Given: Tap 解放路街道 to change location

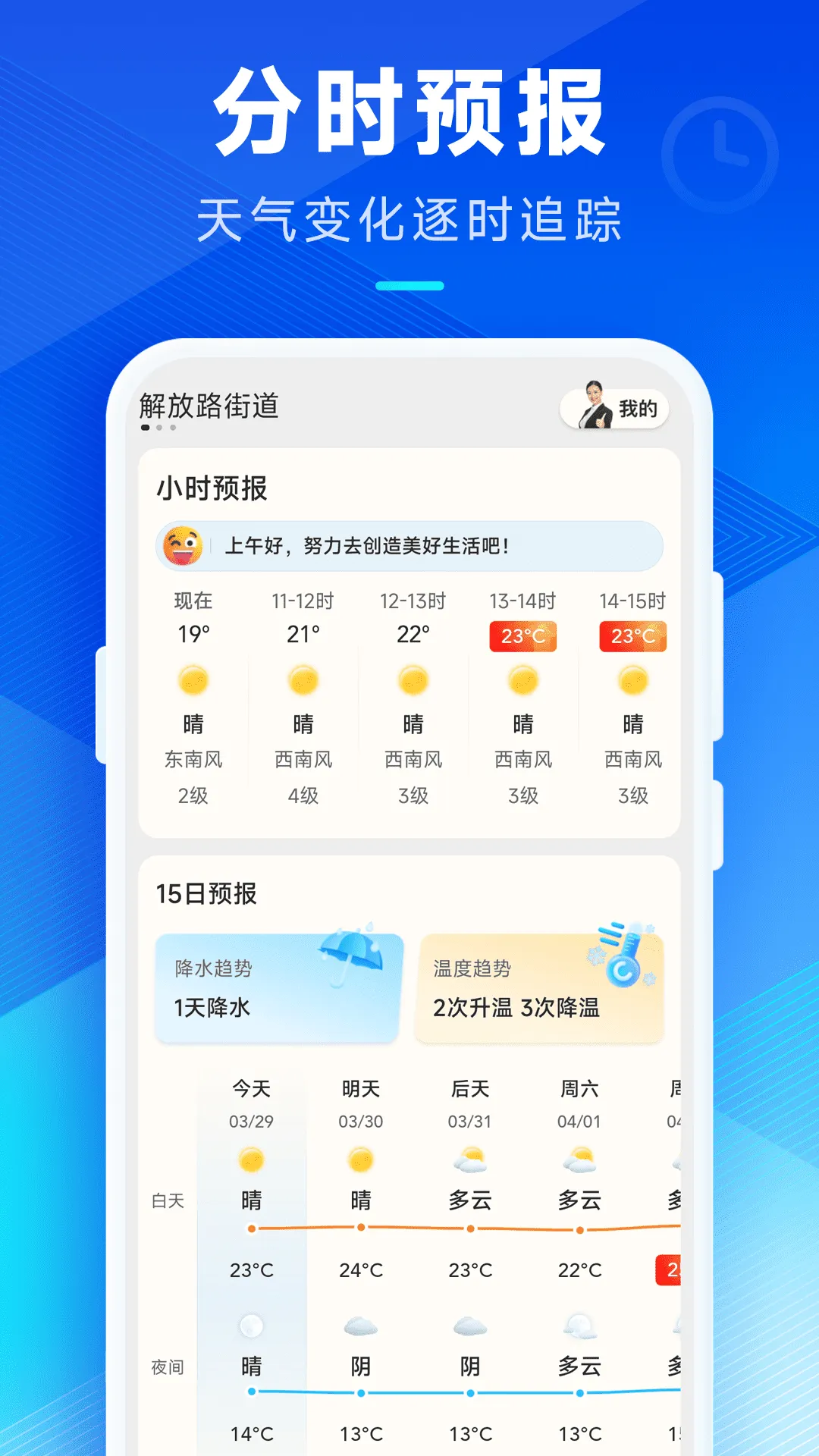Looking at the screenshot, I should coord(210,404).
